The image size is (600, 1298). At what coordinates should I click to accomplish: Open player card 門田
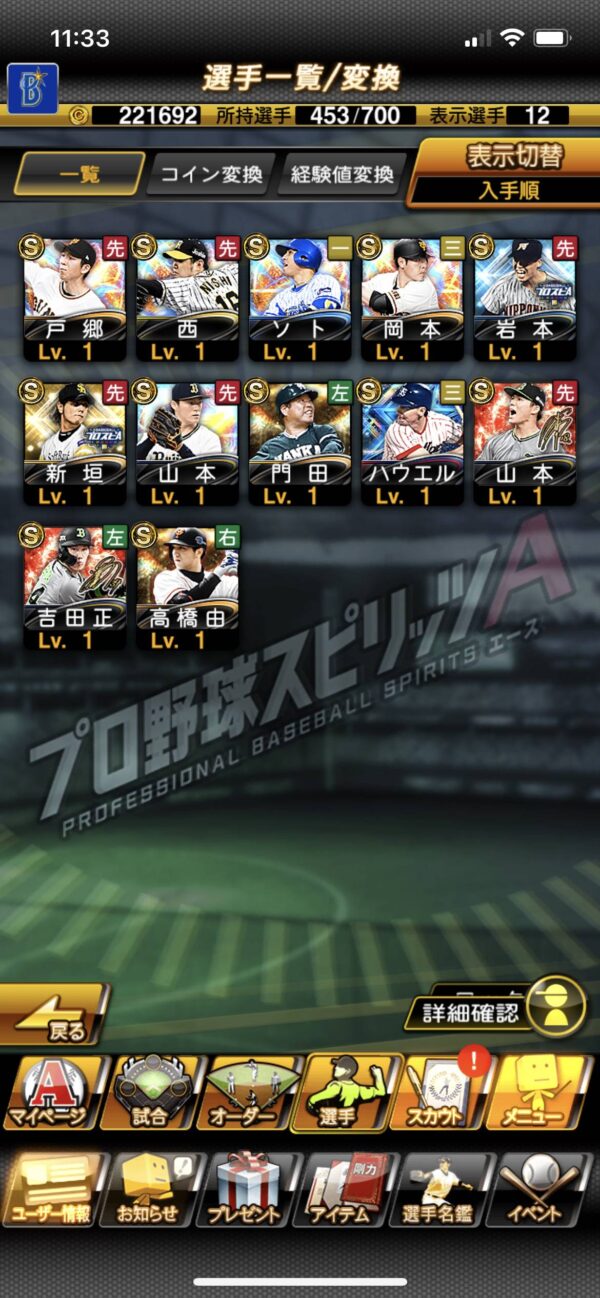[300, 442]
